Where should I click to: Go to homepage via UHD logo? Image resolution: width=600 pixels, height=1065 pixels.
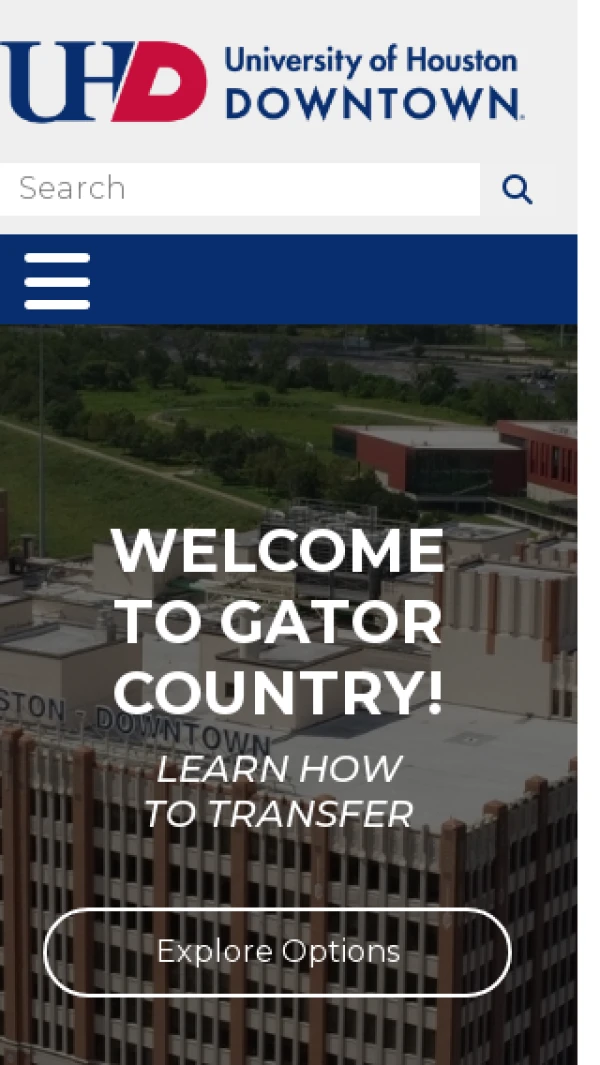click(x=262, y=81)
